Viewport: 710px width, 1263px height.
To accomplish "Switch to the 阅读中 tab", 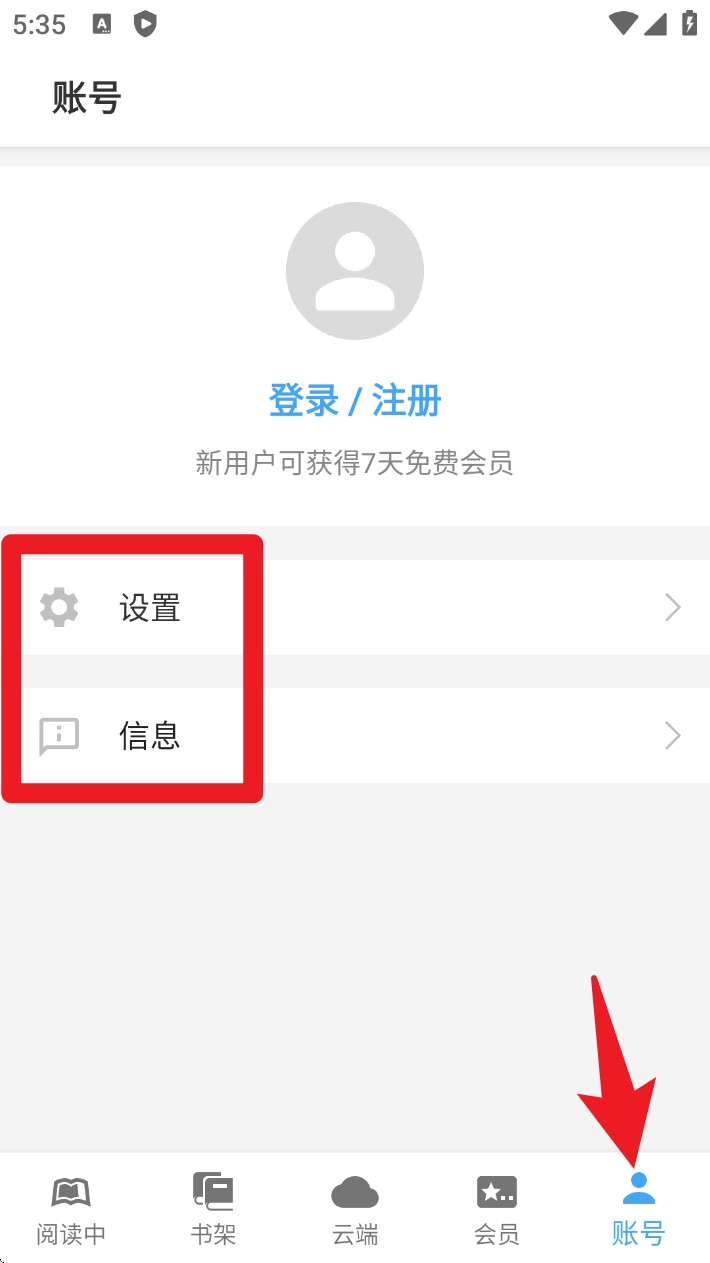I will (71, 1209).
